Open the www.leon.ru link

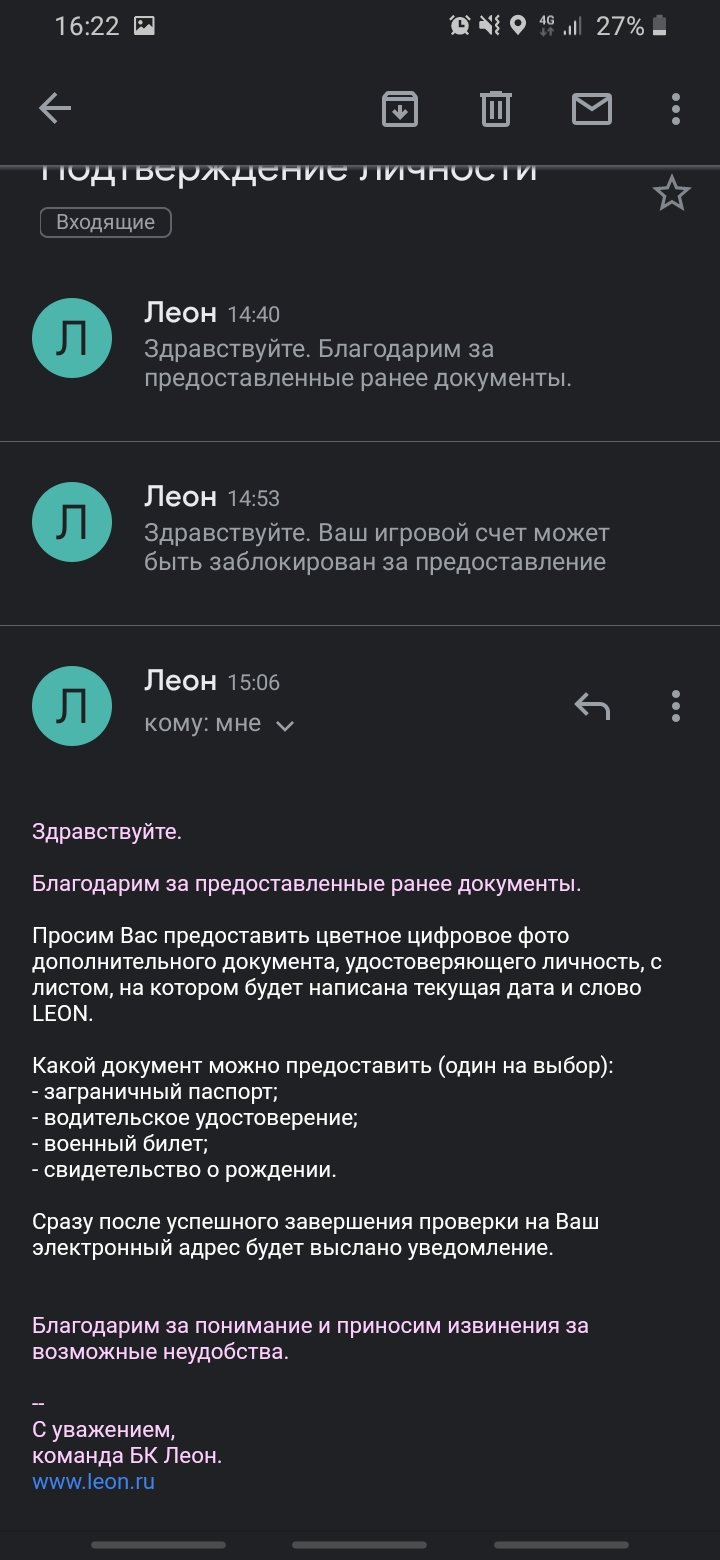point(93,1482)
